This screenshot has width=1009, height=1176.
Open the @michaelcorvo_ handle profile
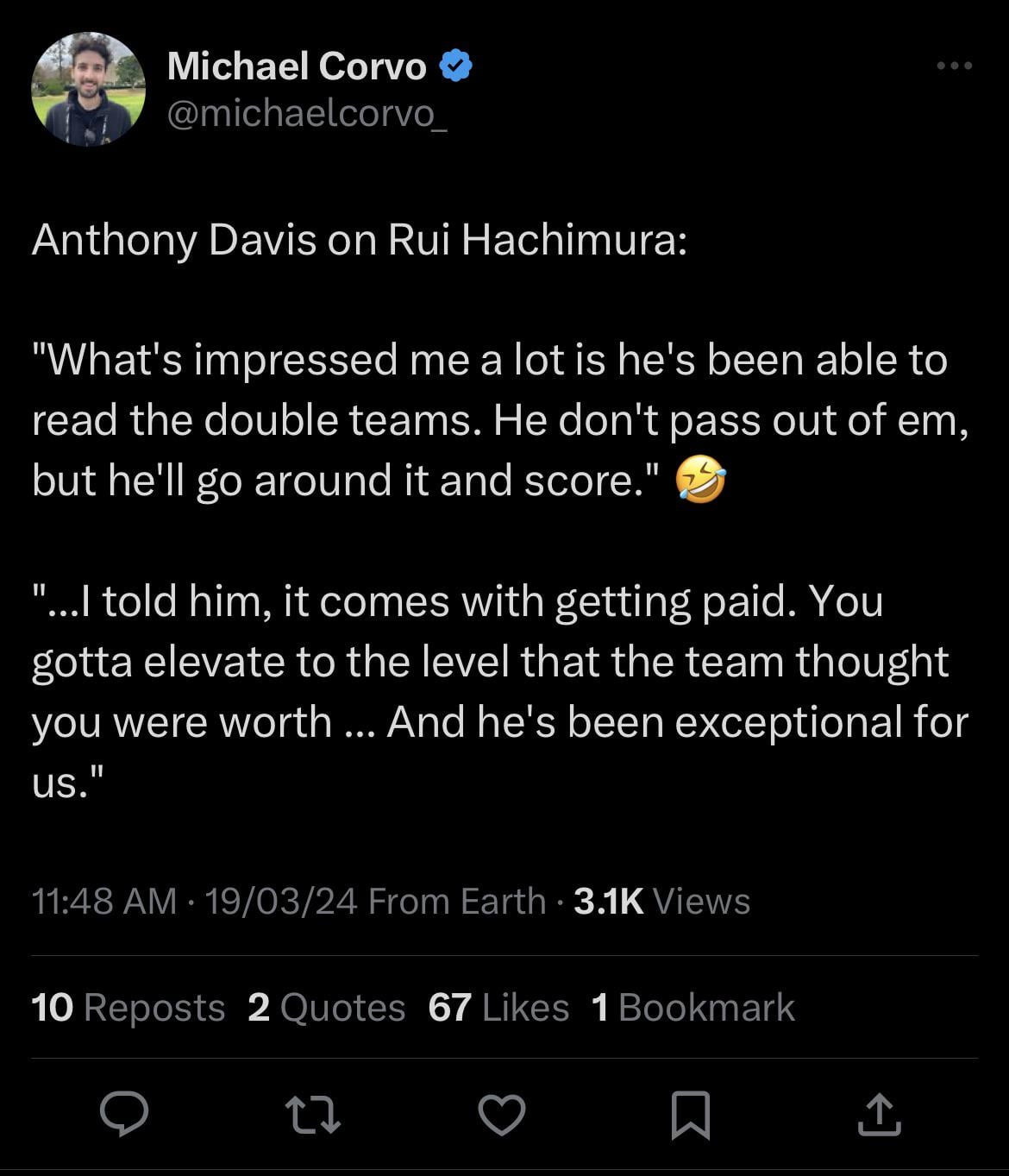[x=306, y=114]
